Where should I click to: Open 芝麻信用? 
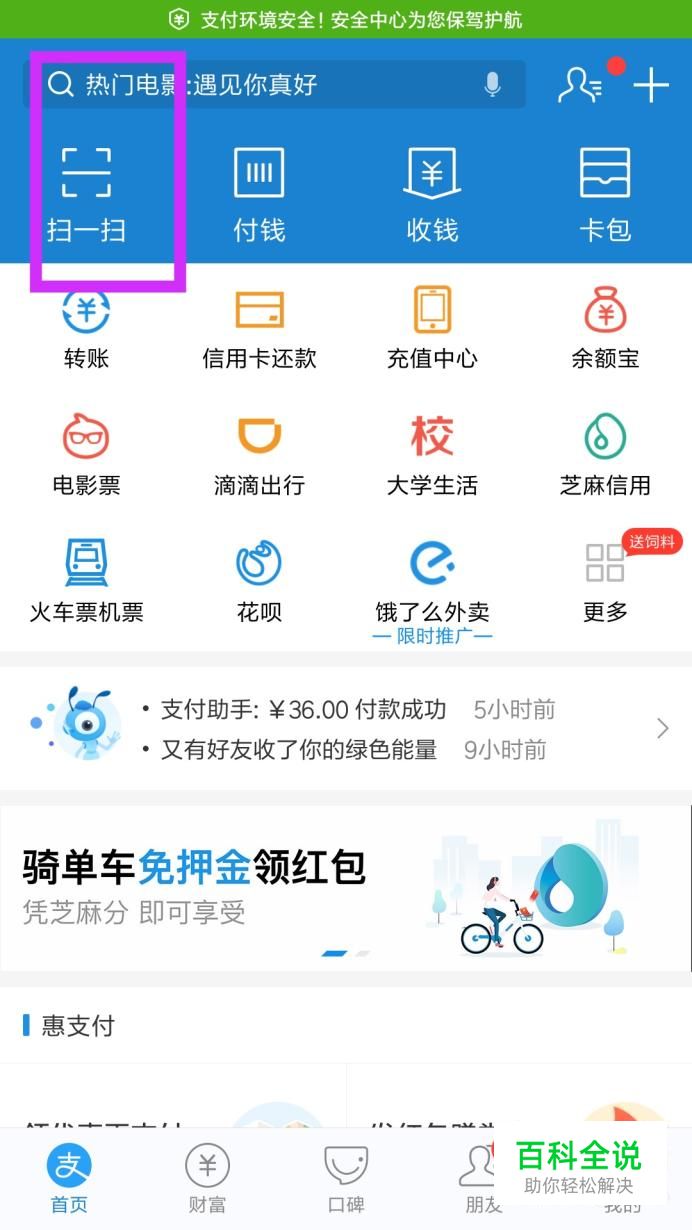coord(605,455)
